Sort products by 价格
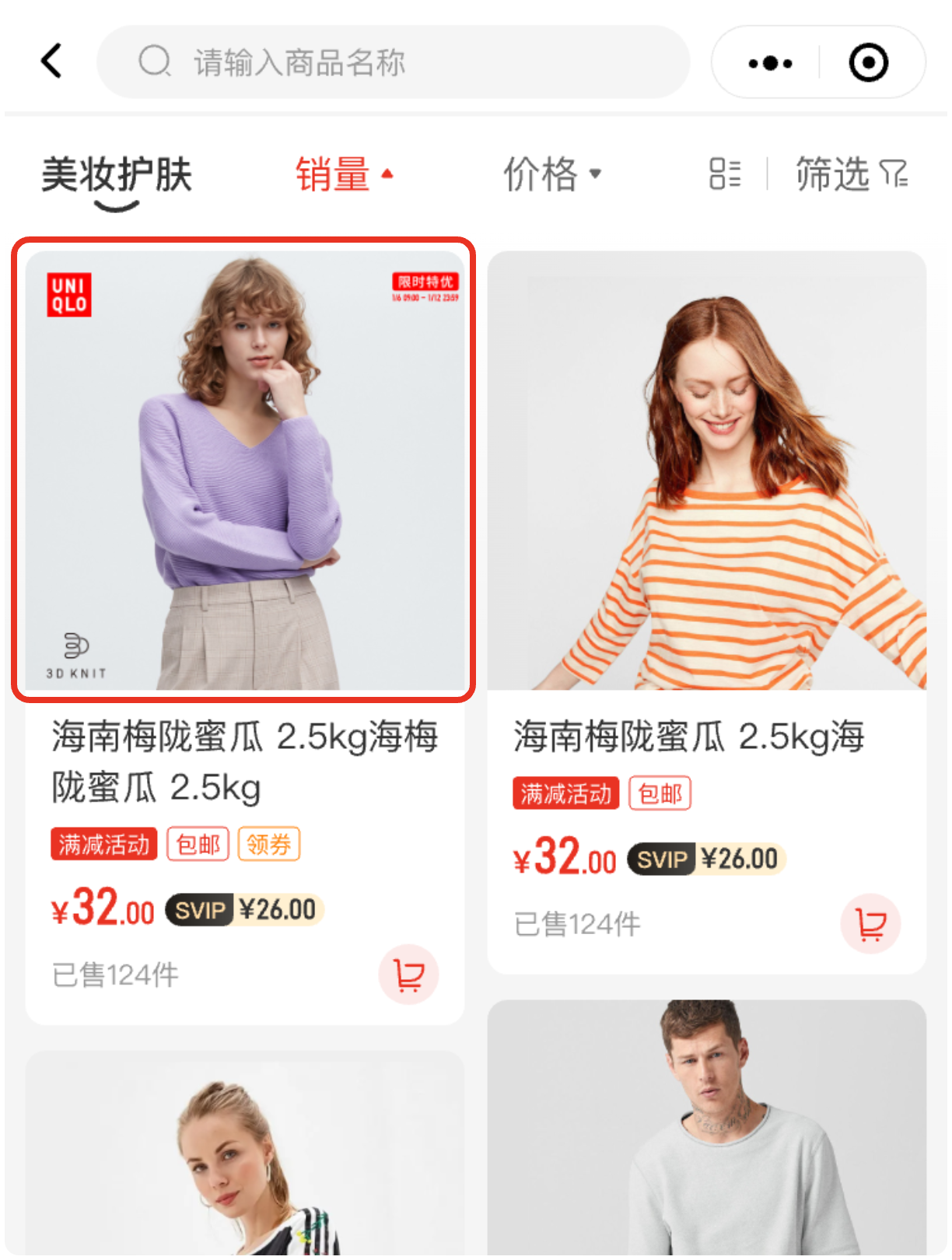 point(551,174)
